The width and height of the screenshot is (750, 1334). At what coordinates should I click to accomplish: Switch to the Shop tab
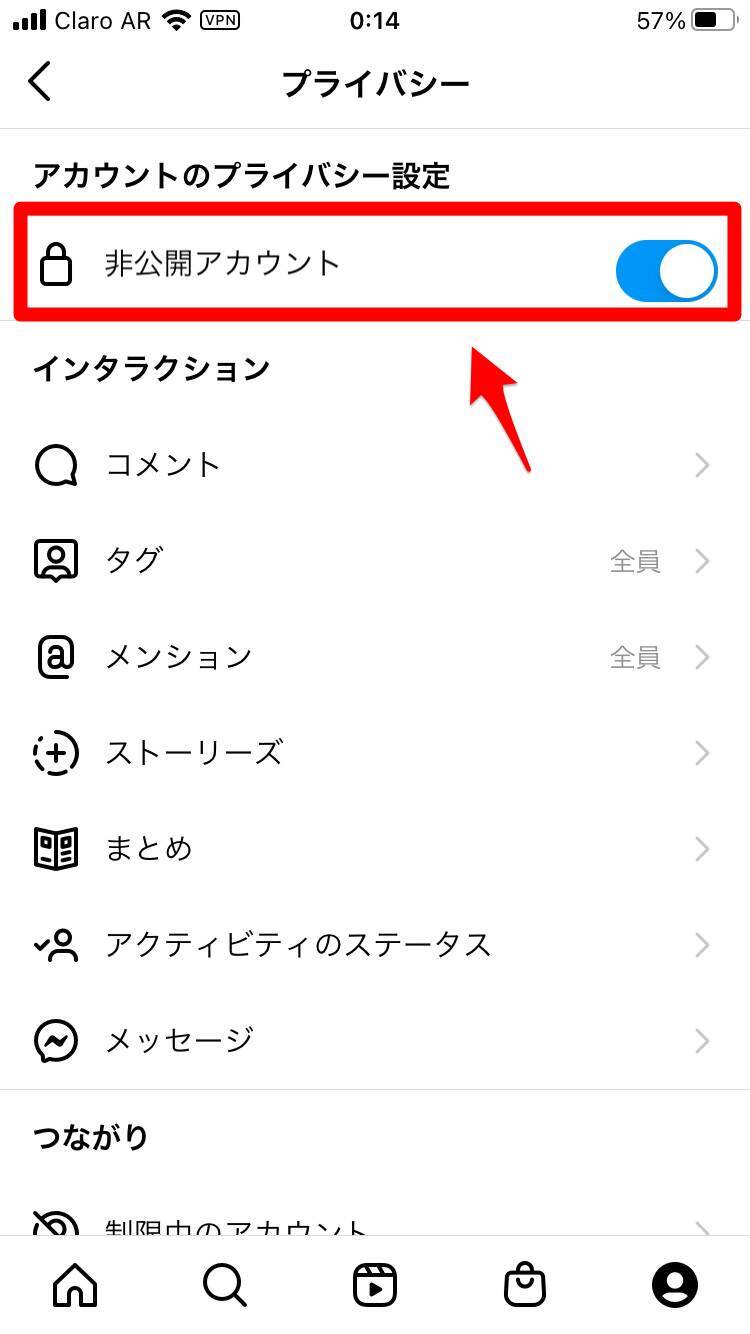pyautogui.click(x=525, y=1285)
